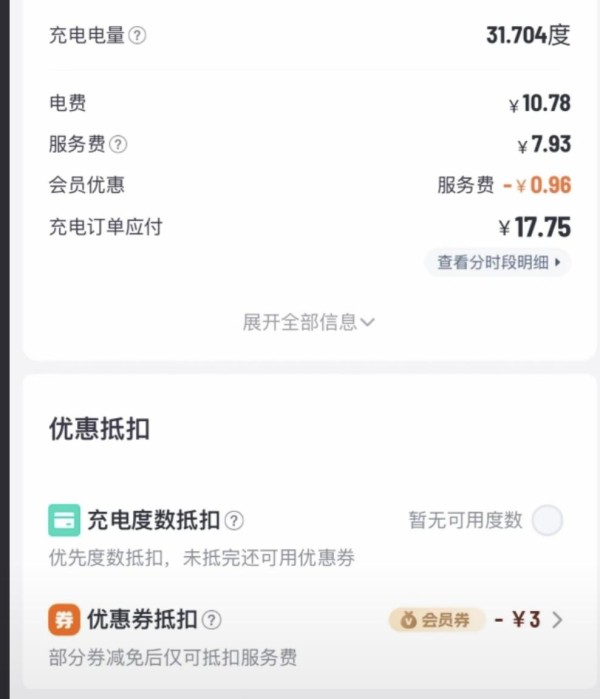
Task: Select the 充电度数抵扣 radio circle
Action: point(547,520)
